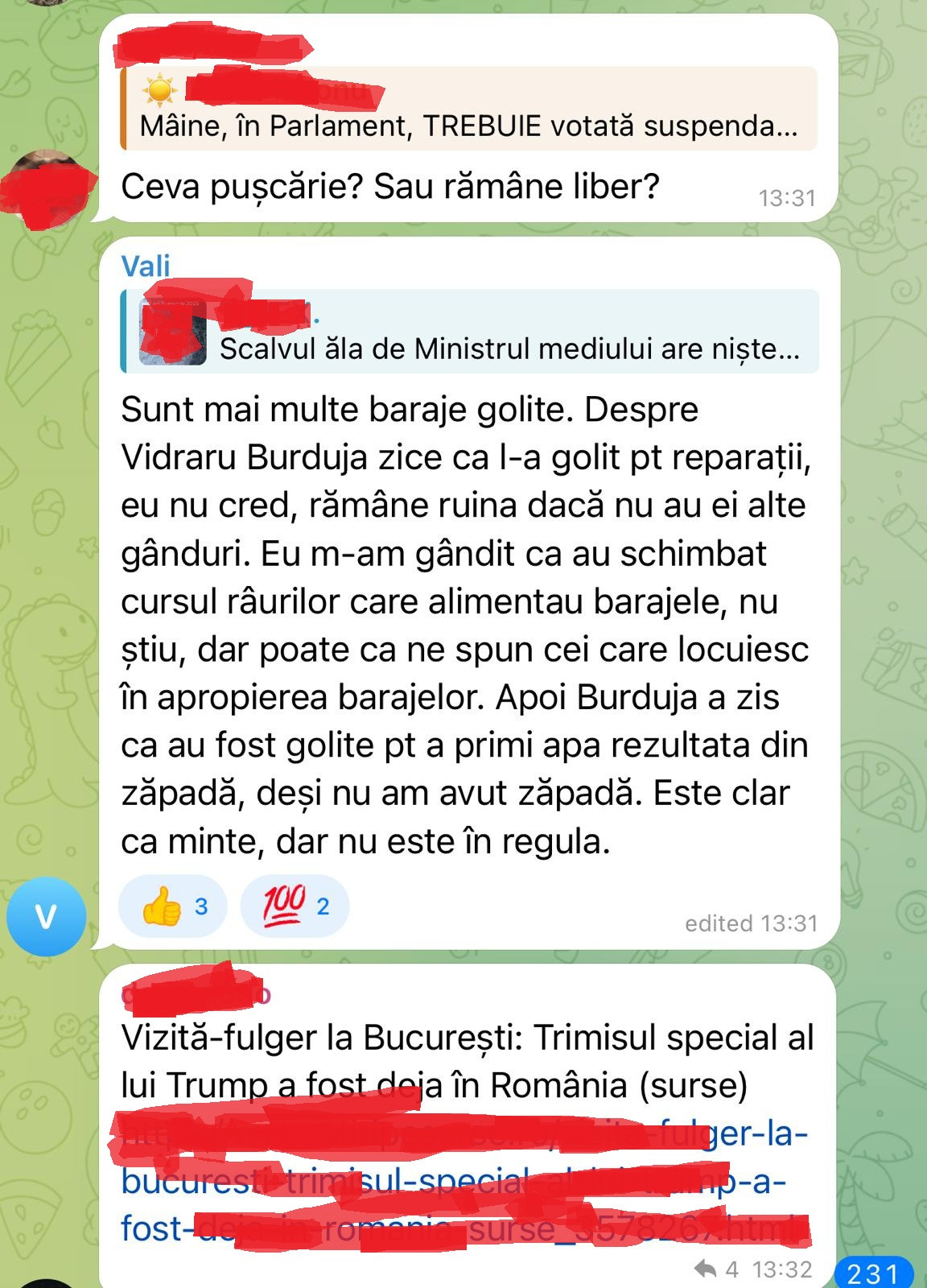Viewport: 927px width, 1288px height.
Task: Click the 'edited 13:31' label
Action: coord(751,923)
